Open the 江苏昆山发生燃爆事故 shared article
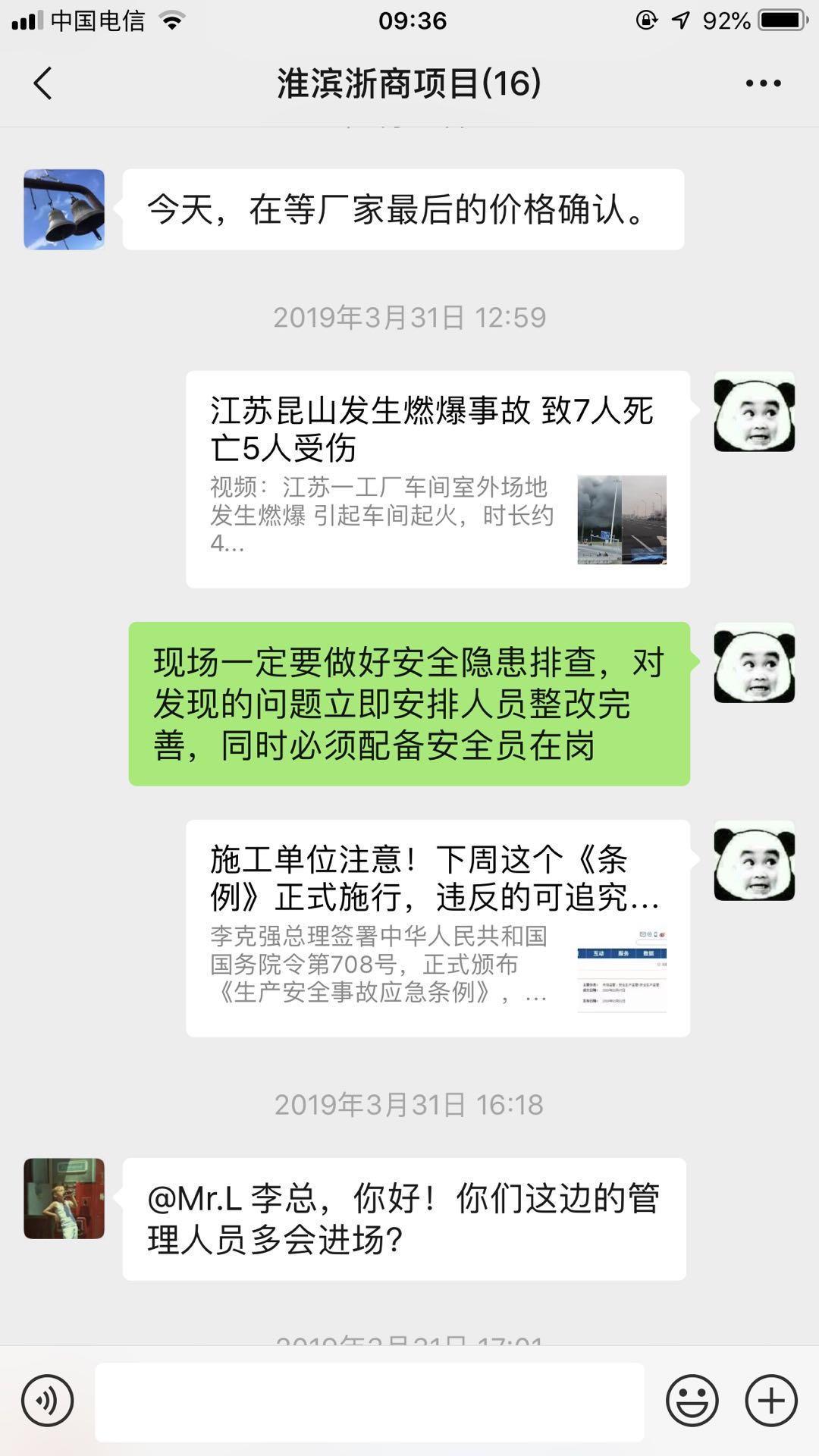 coord(438,479)
